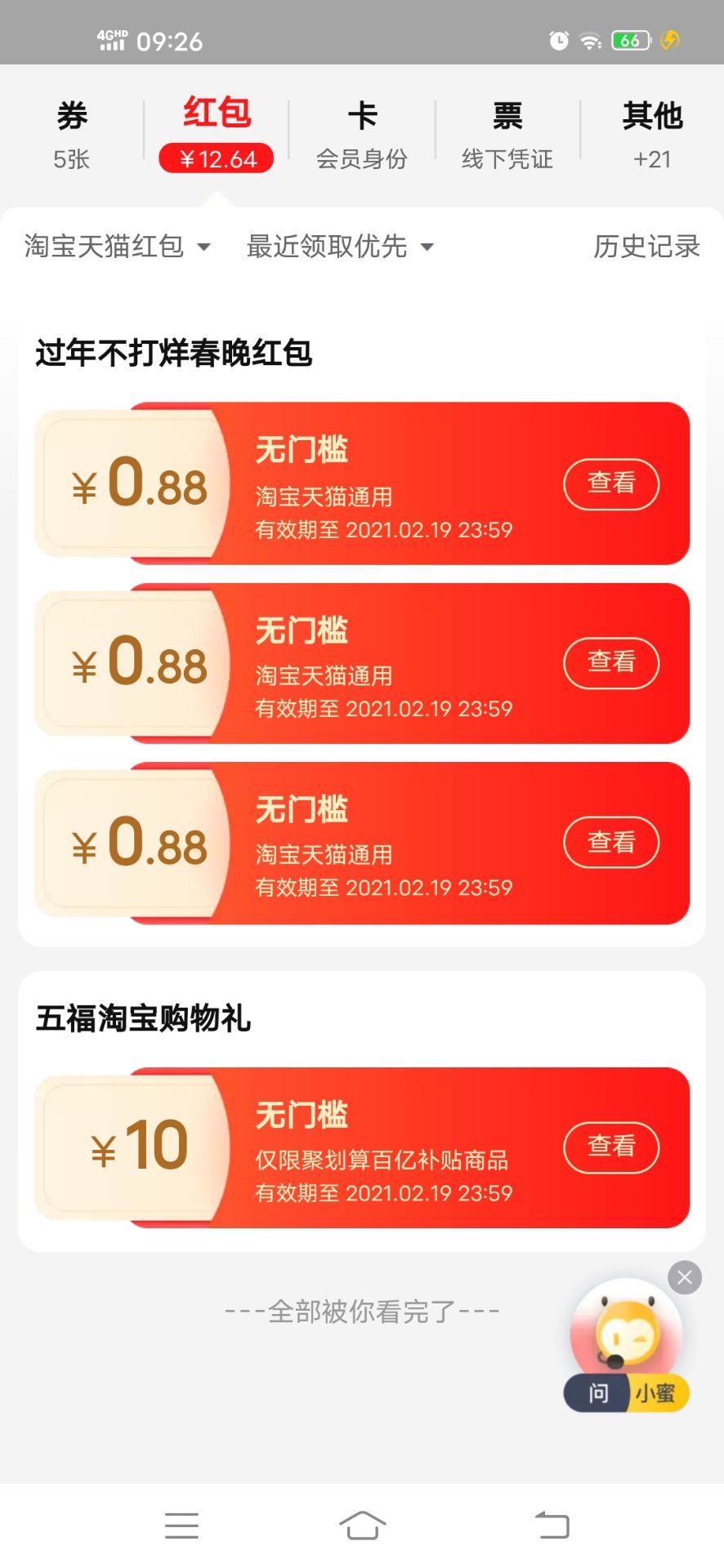Tap the recents menu icon in navigation bar
724x1568 pixels.
click(x=181, y=1524)
